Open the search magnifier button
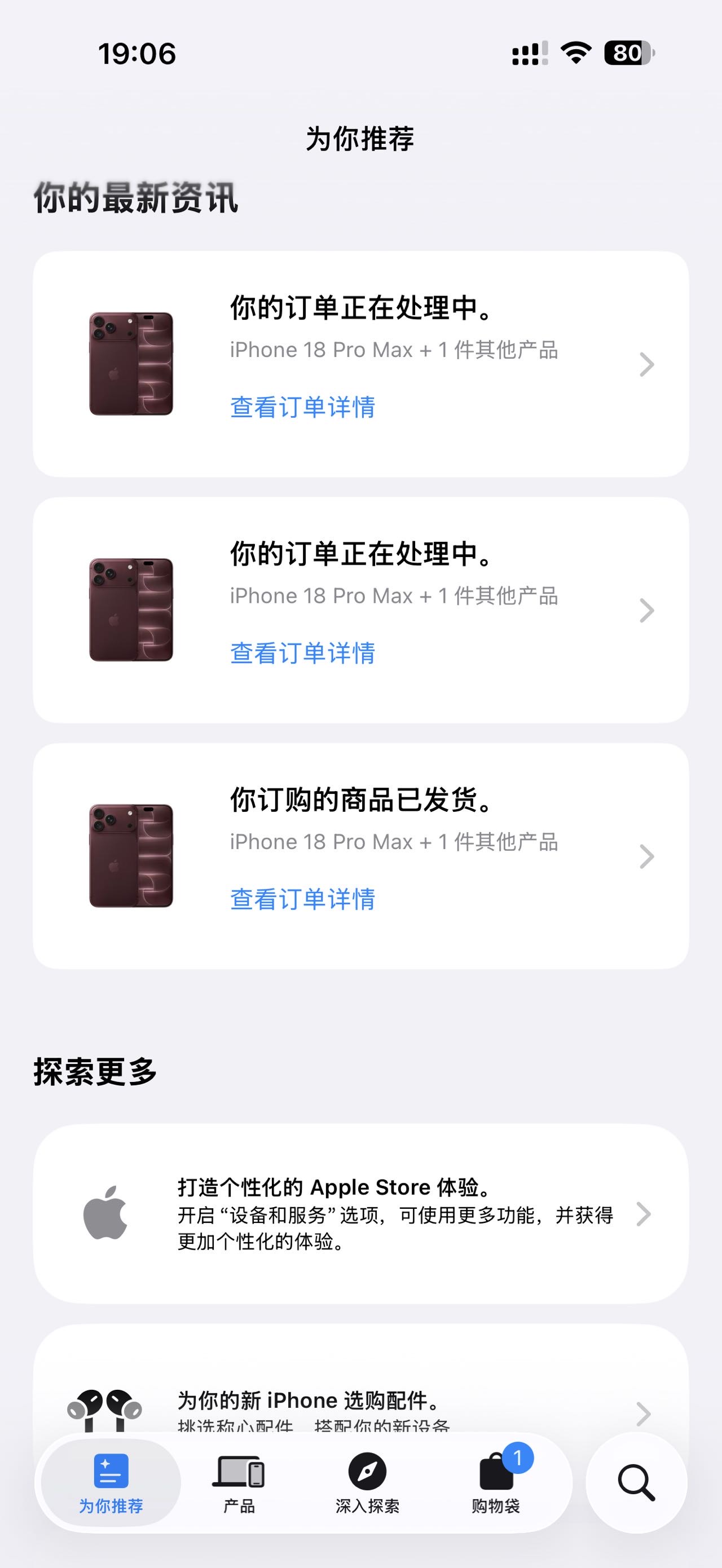Viewport: 722px width, 1568px height. [x=636, y=1483]
